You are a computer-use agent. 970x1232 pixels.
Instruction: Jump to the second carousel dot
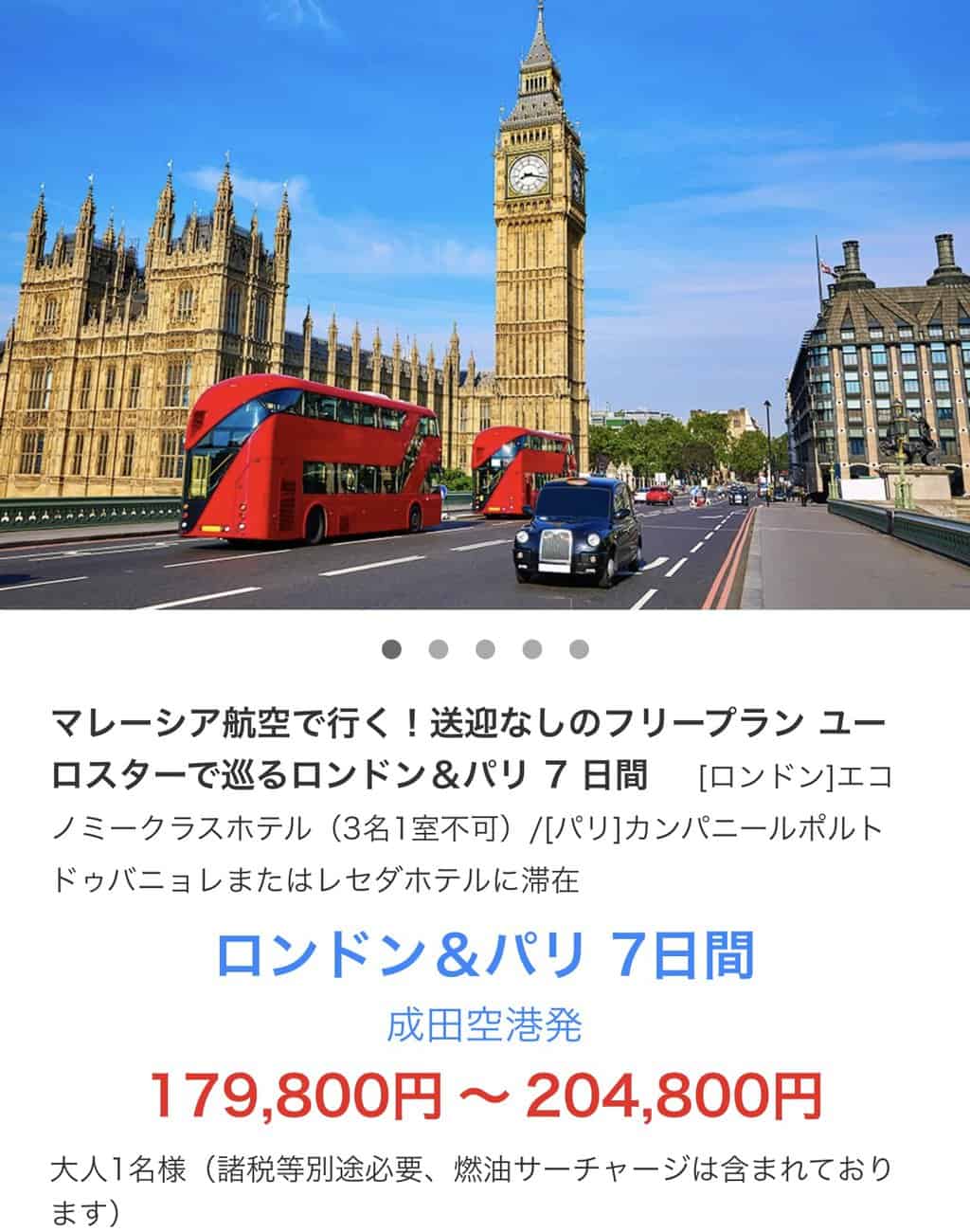click(438, 649)
